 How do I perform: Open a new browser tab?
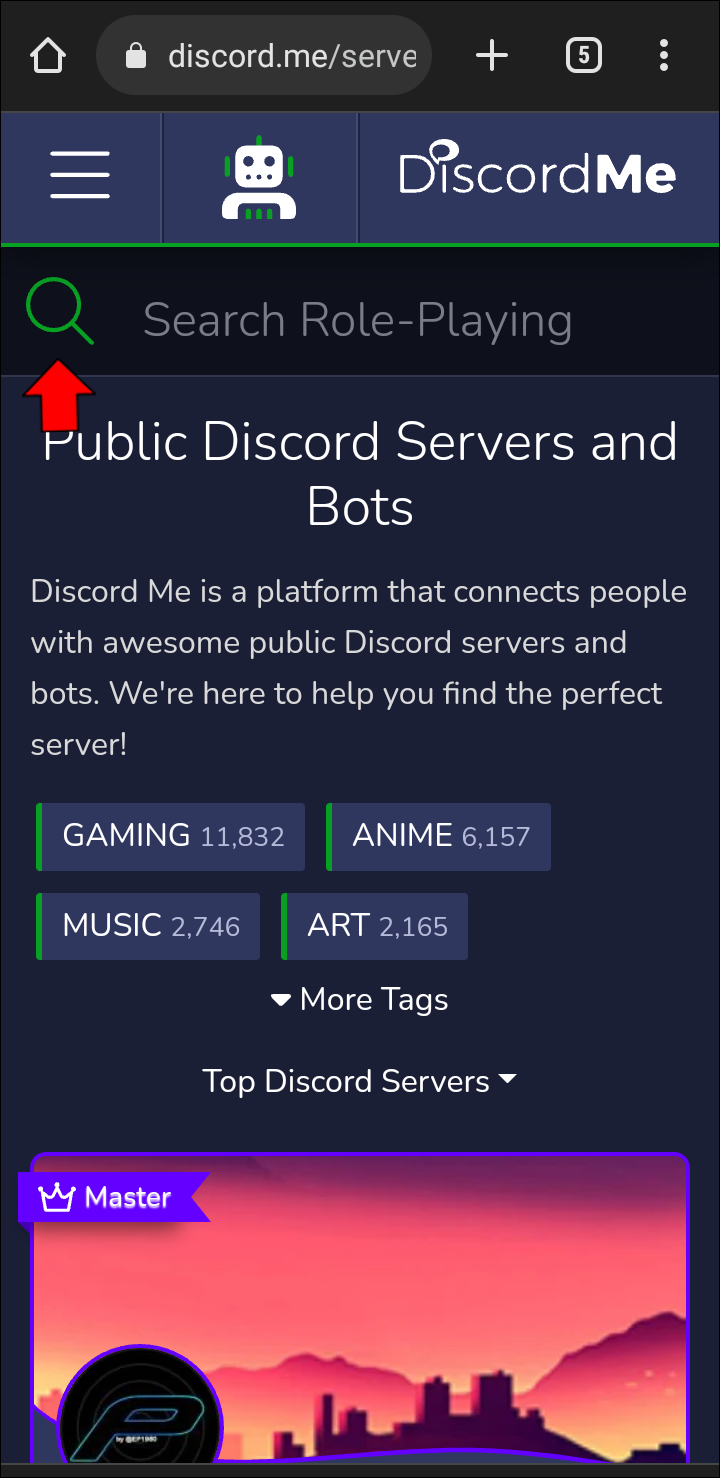tap(491, 55)
